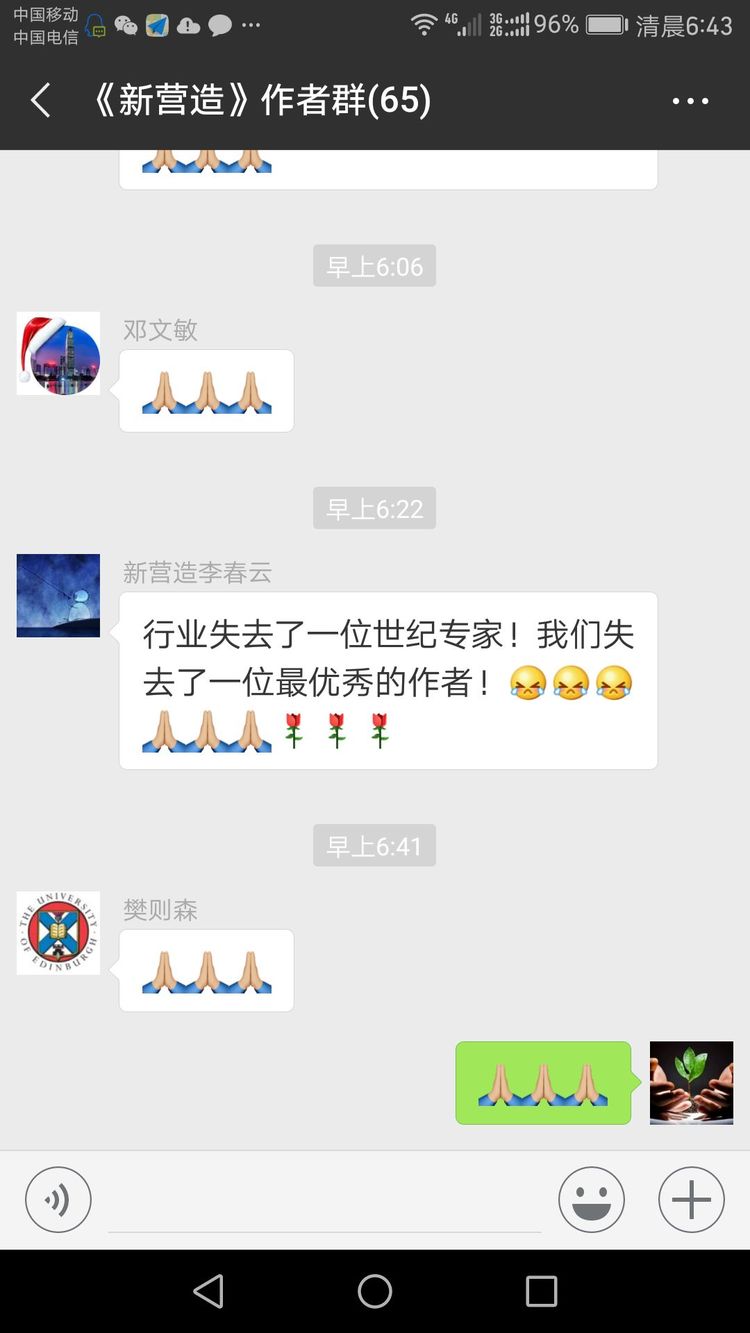Switch to voice message input
Viewport: 750px width, 1333px height.
click(58, 1199)
